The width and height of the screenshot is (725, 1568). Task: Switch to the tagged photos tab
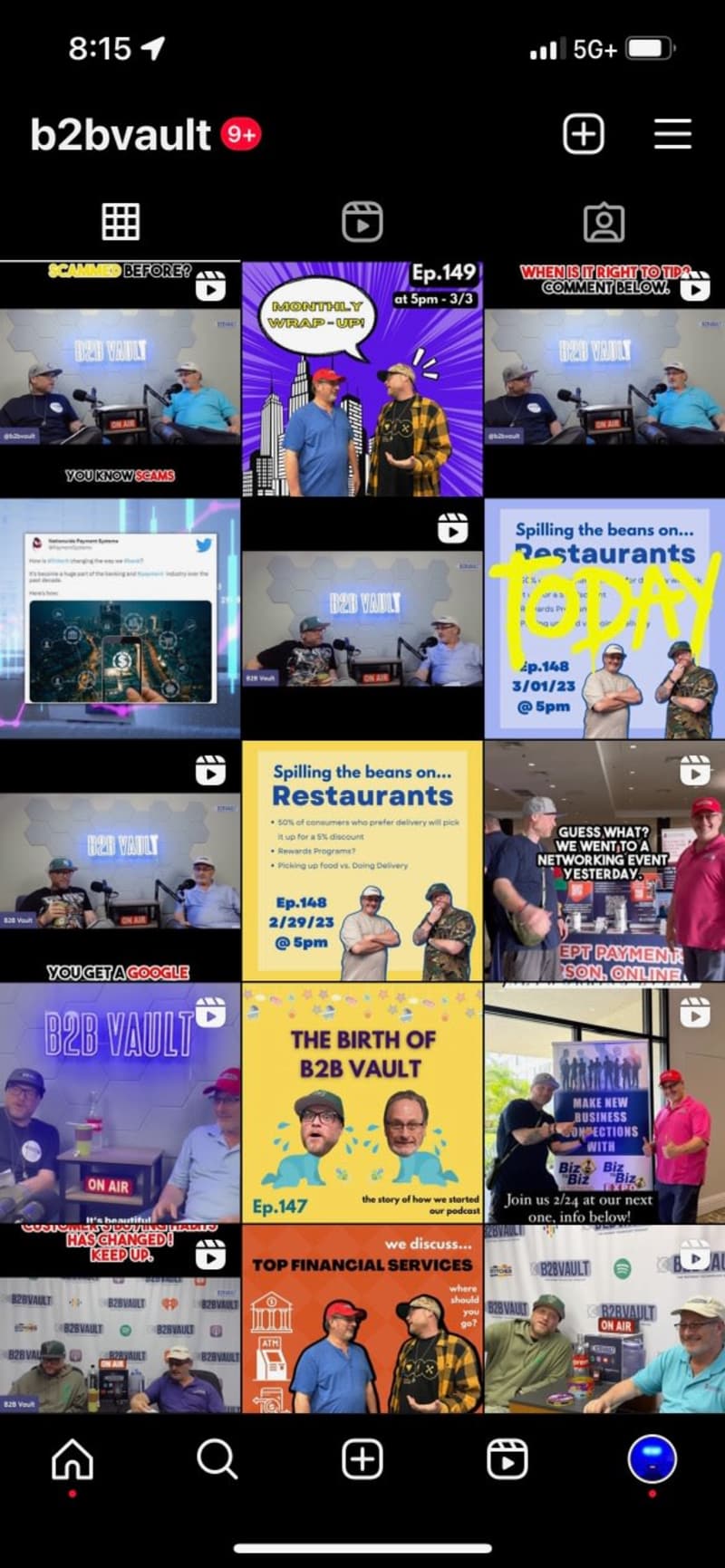click(604, 222)
